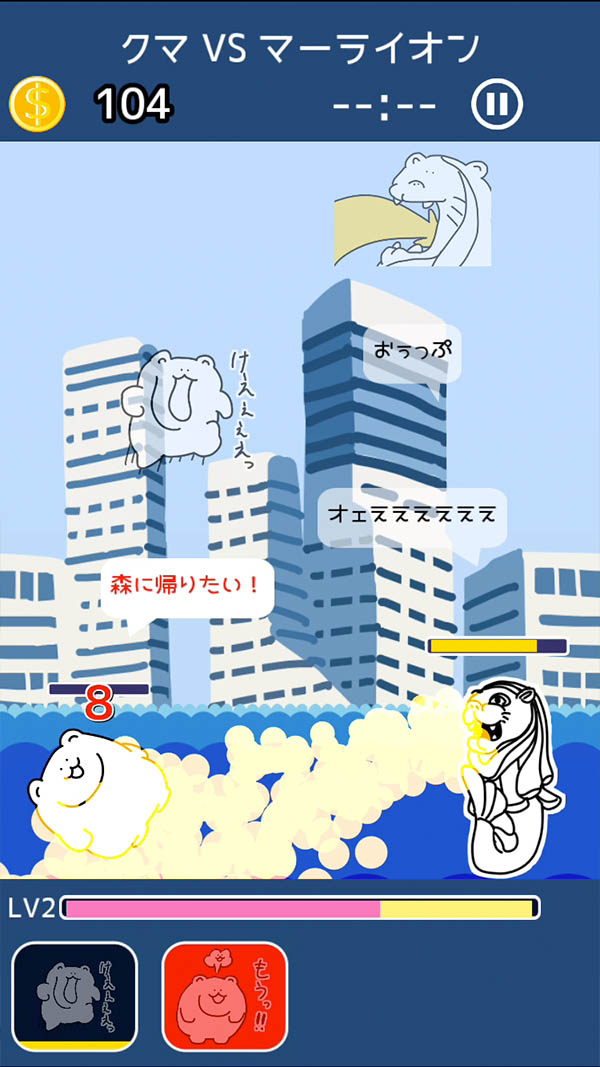Pause the game

coord(497,103)
